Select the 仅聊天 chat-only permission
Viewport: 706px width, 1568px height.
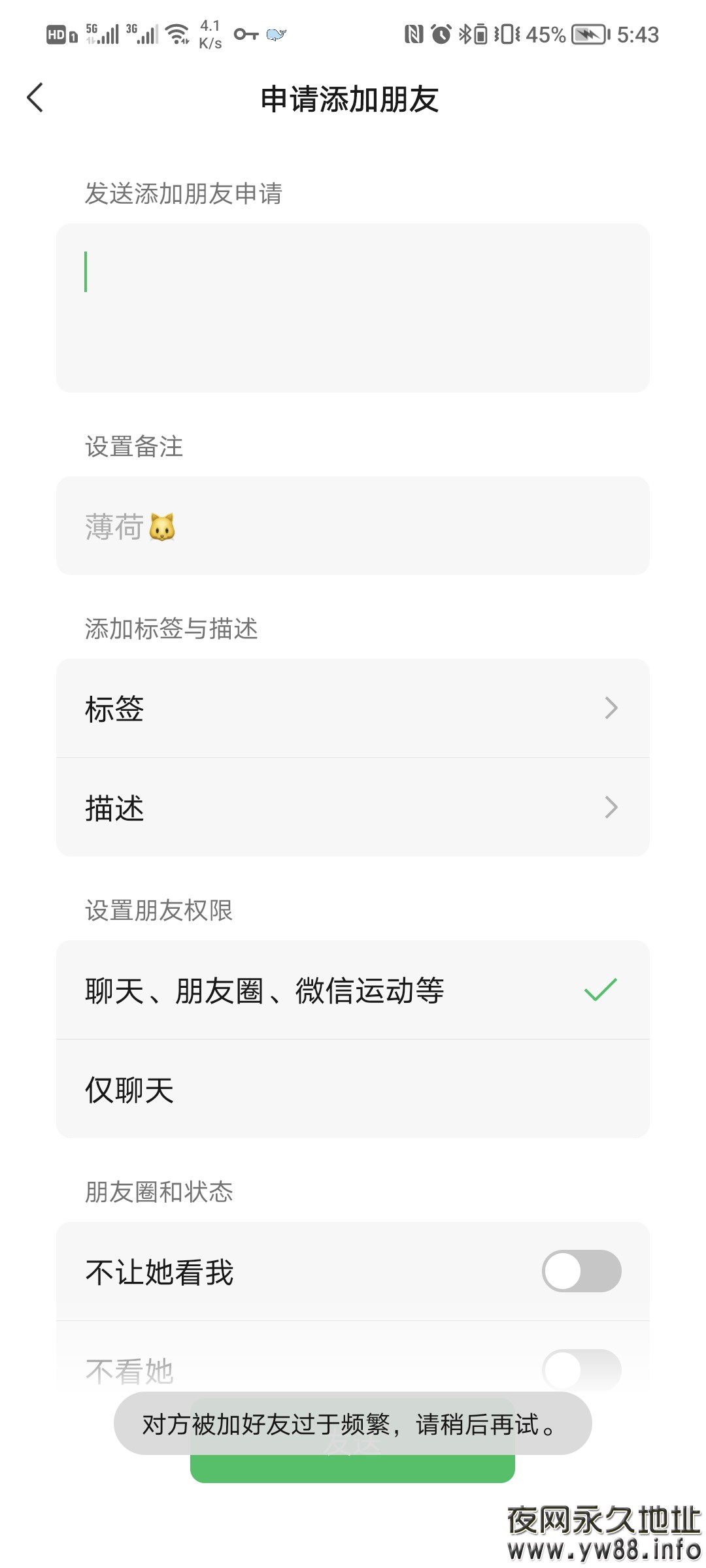pyautogui.click(x=353, y=1089)
